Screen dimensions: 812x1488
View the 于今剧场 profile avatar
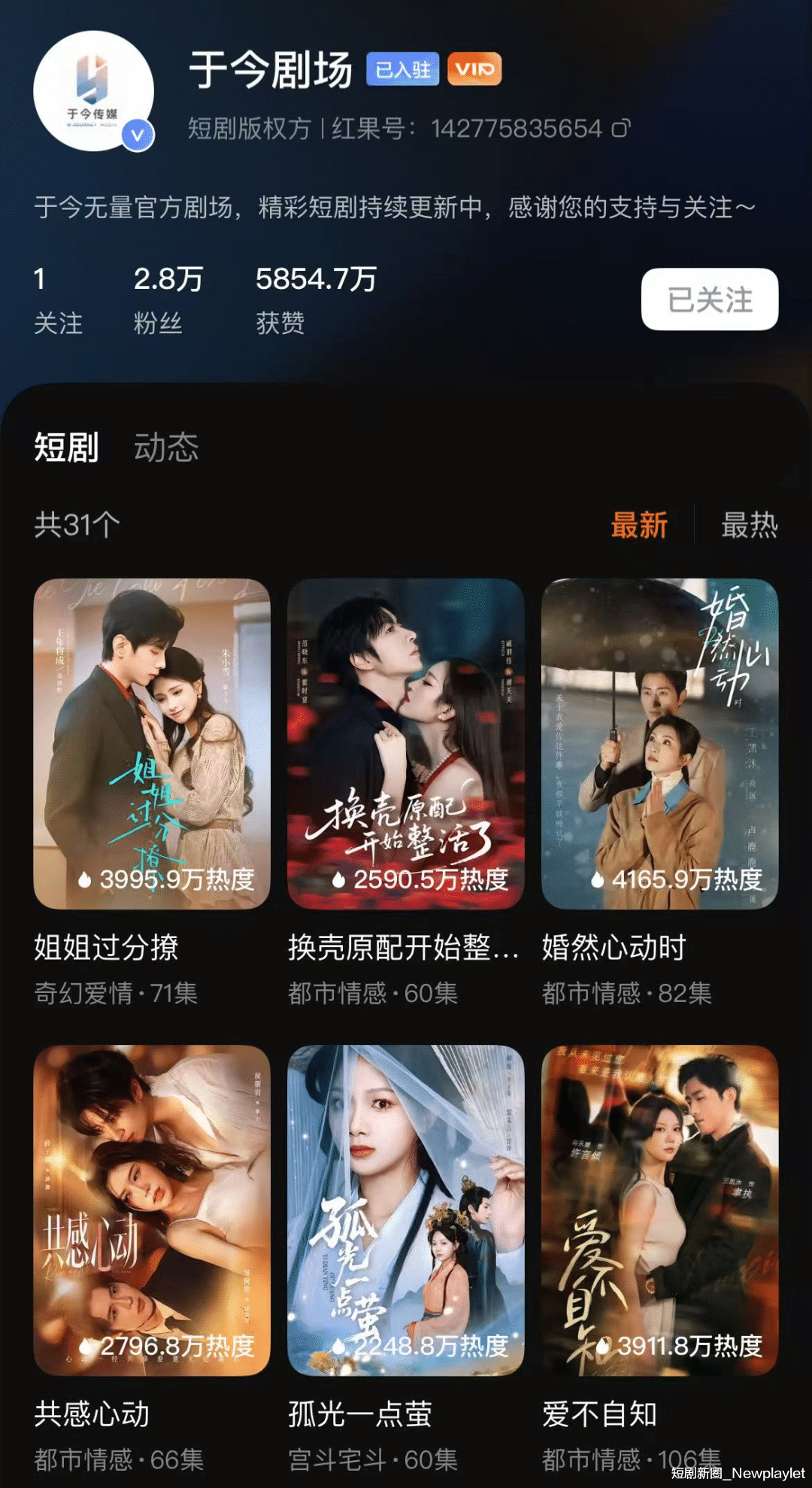[x=93, y=91]
